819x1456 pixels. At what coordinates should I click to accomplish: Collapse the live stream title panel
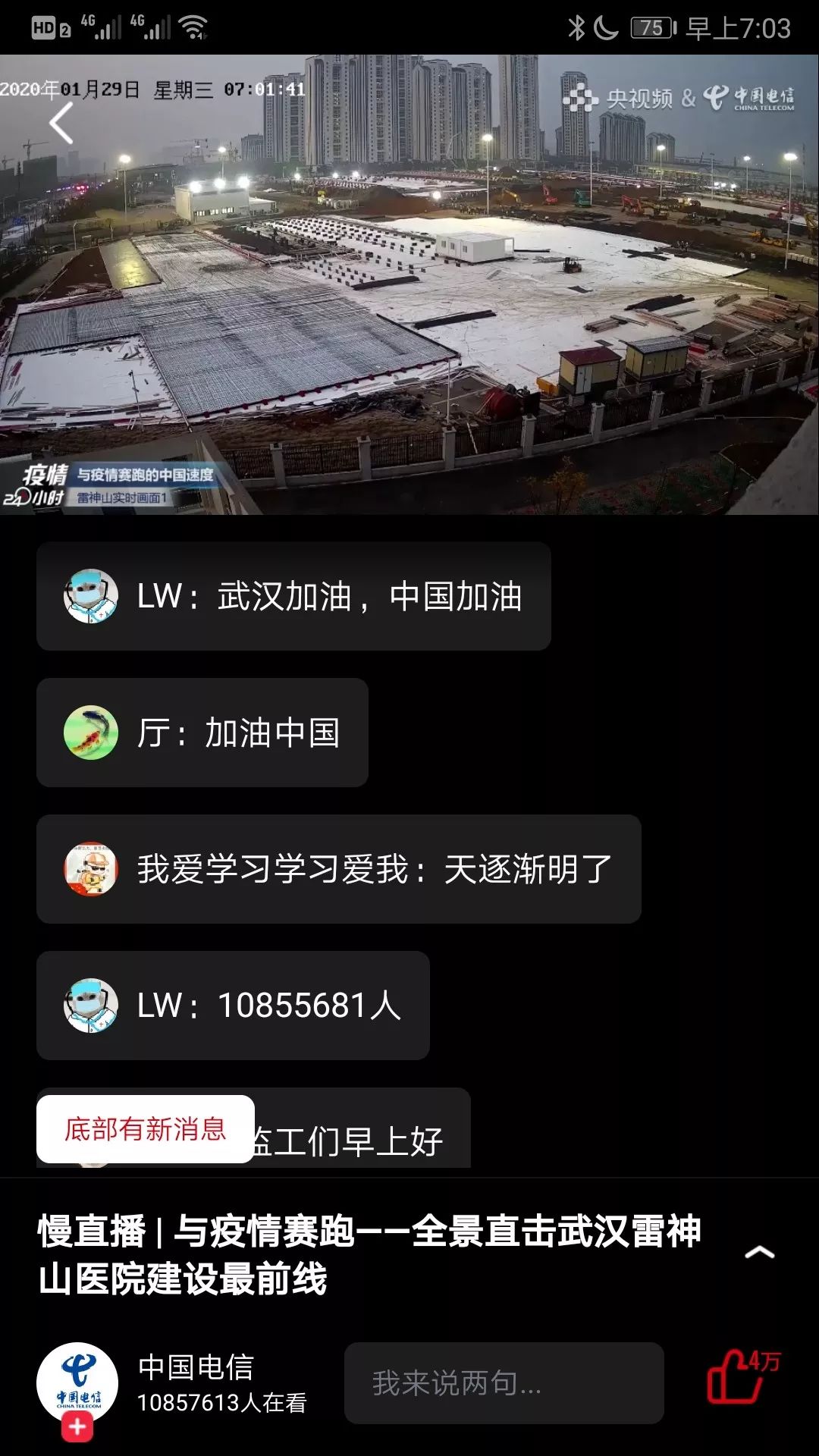[759, 1252]
